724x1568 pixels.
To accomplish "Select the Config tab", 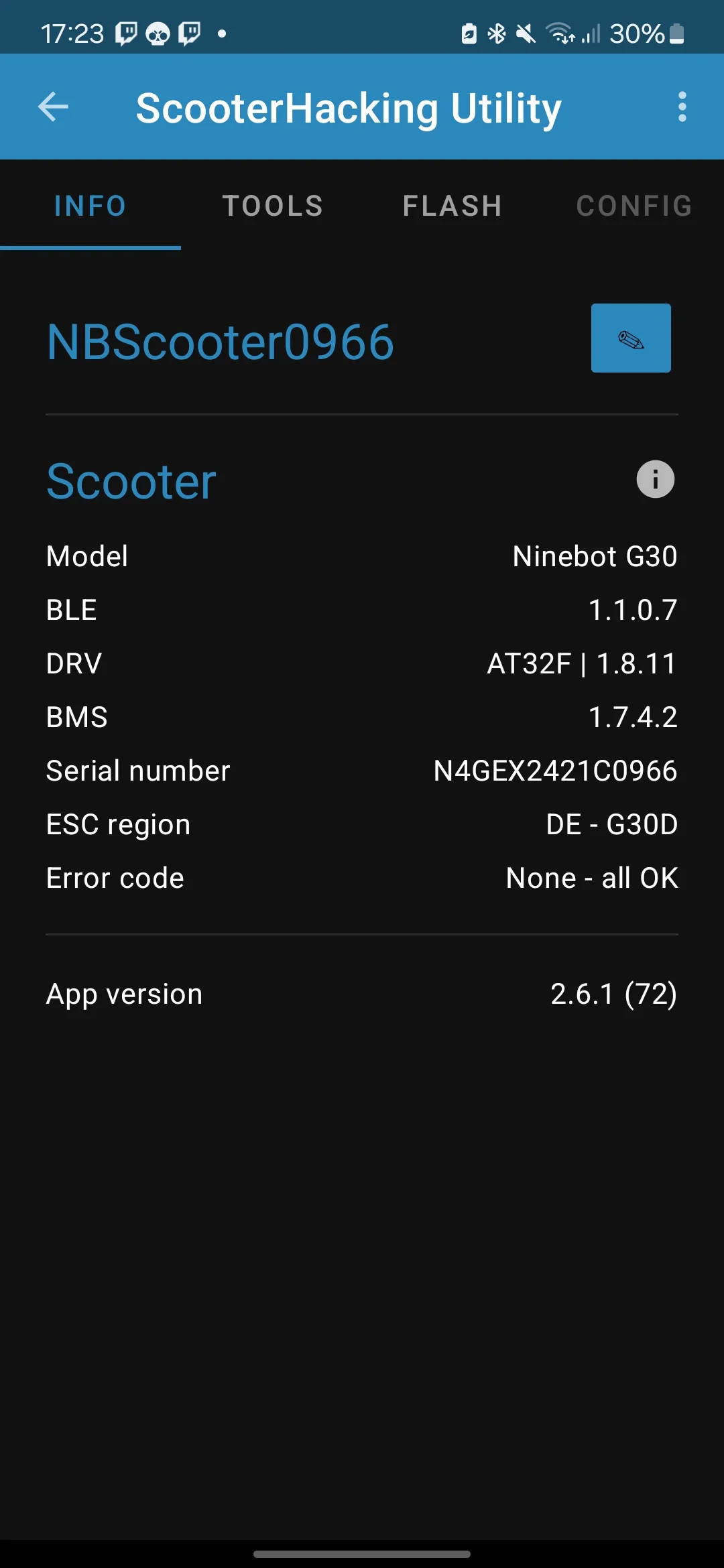I will click(633, 206).
